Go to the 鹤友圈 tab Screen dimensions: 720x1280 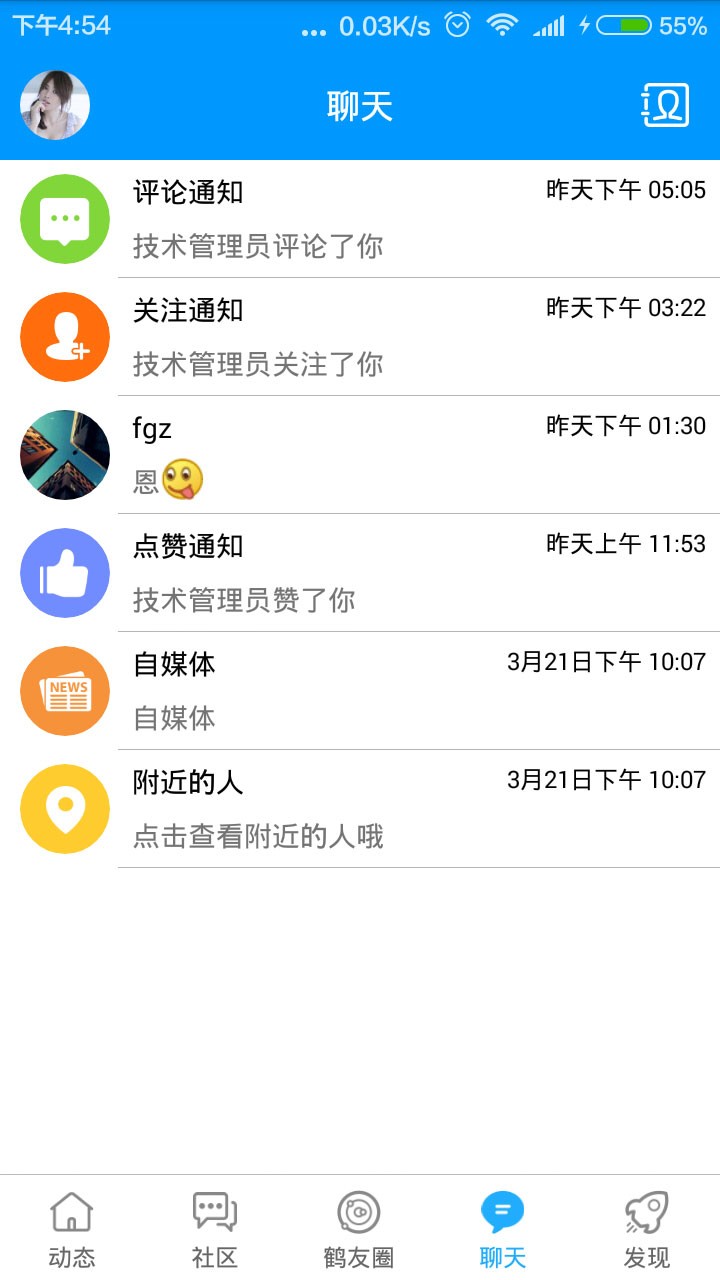[x=360, y=1229]
